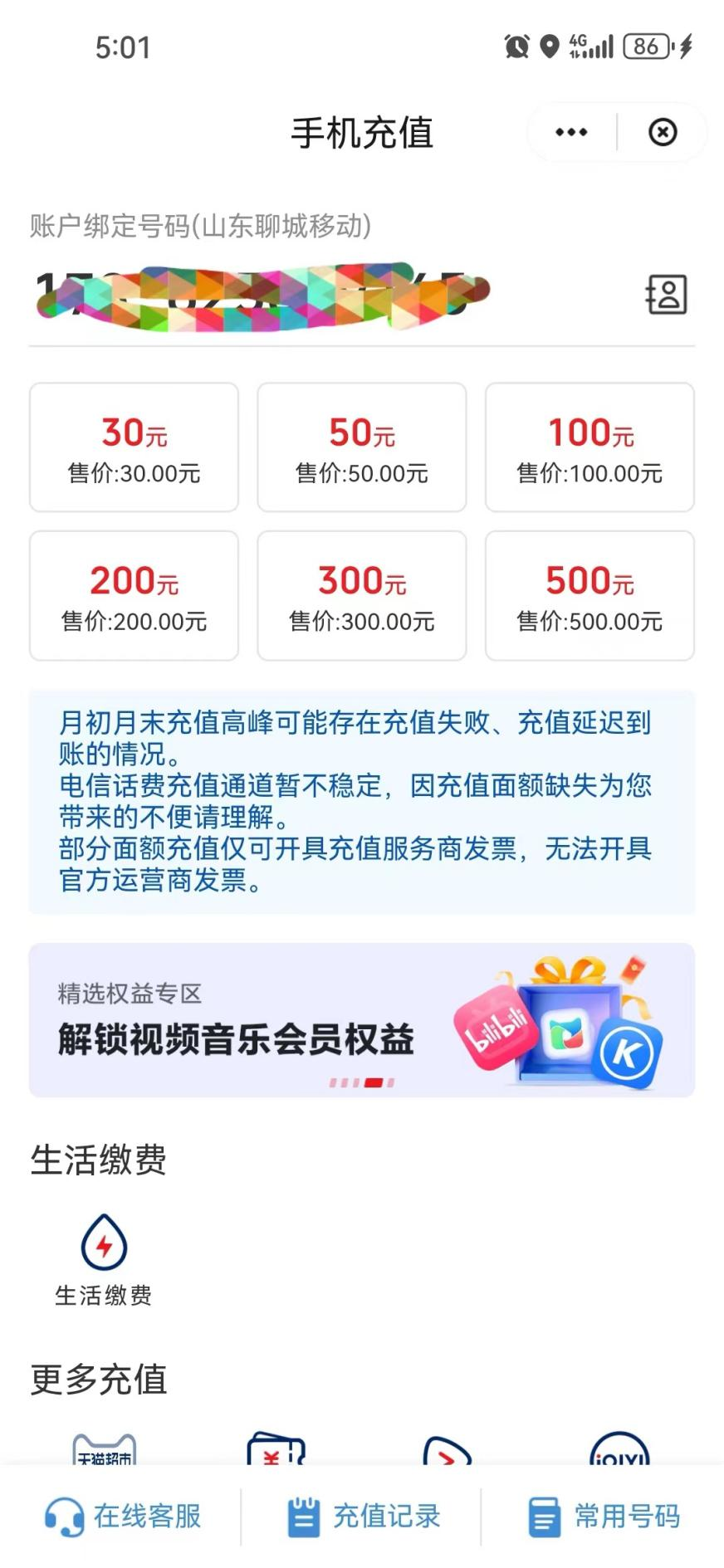724x1568 pixels.
Task: Select the 50元 recharge amount
Action: [362, 447]
